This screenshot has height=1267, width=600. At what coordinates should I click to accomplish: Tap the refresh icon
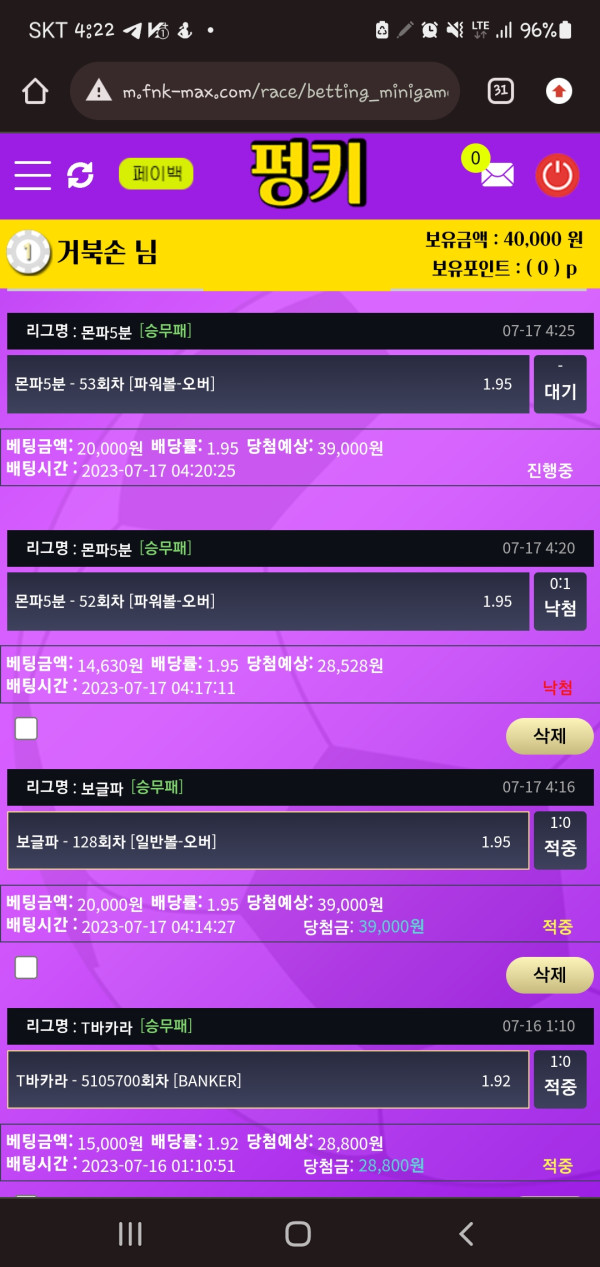80,175
